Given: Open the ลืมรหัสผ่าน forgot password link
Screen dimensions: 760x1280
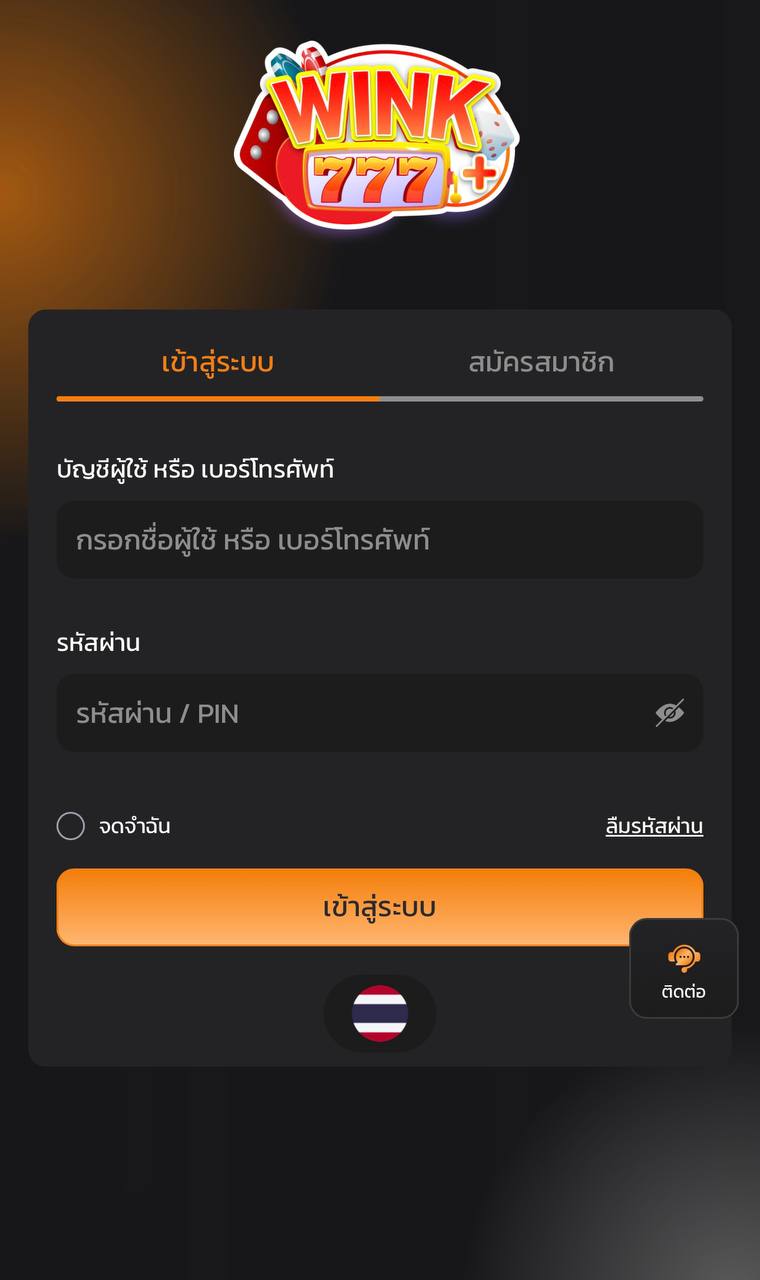Looking at the screenshot, I should pos(652,826).
